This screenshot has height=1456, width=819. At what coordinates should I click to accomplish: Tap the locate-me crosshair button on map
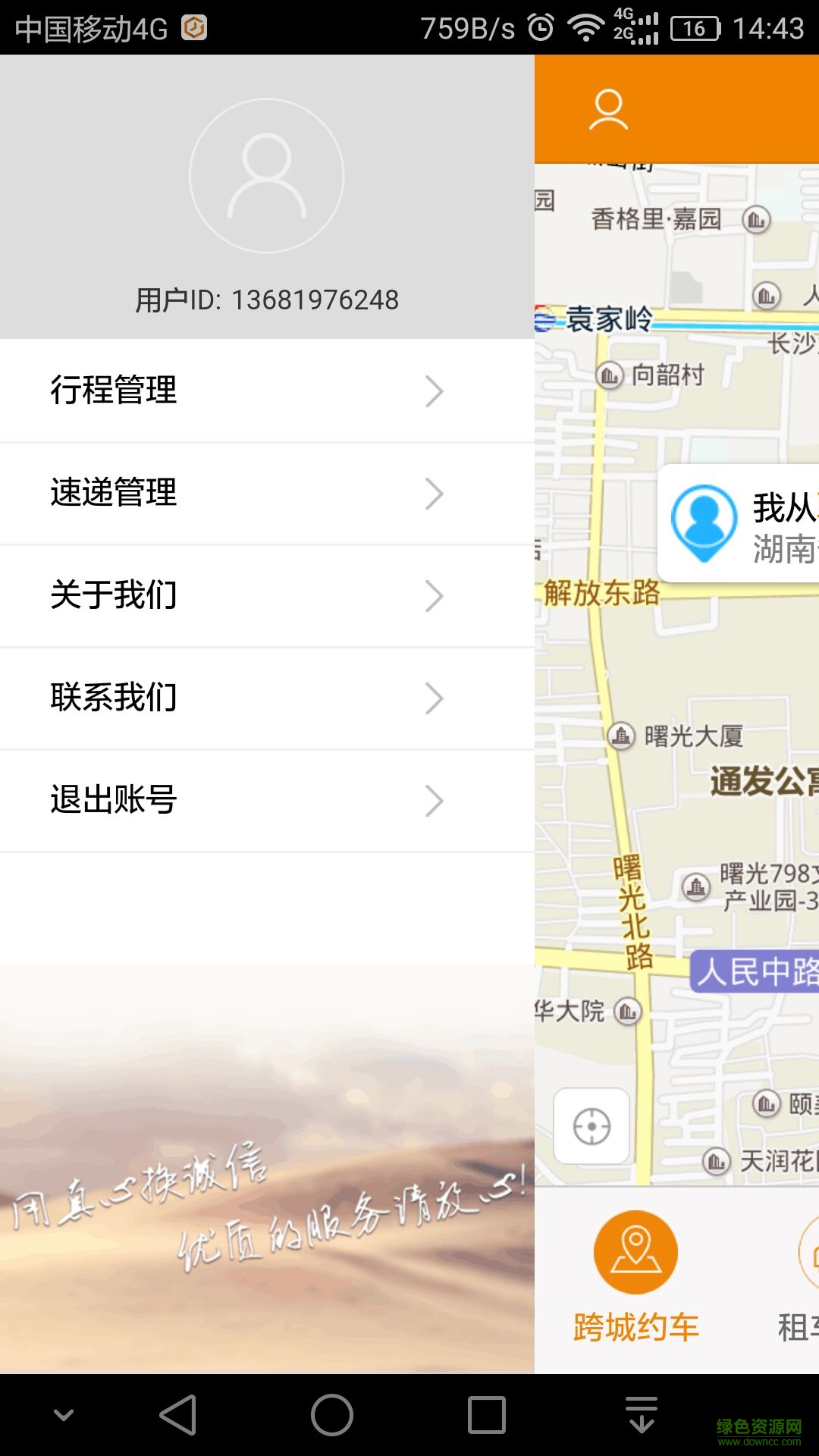coord(591,1128)
